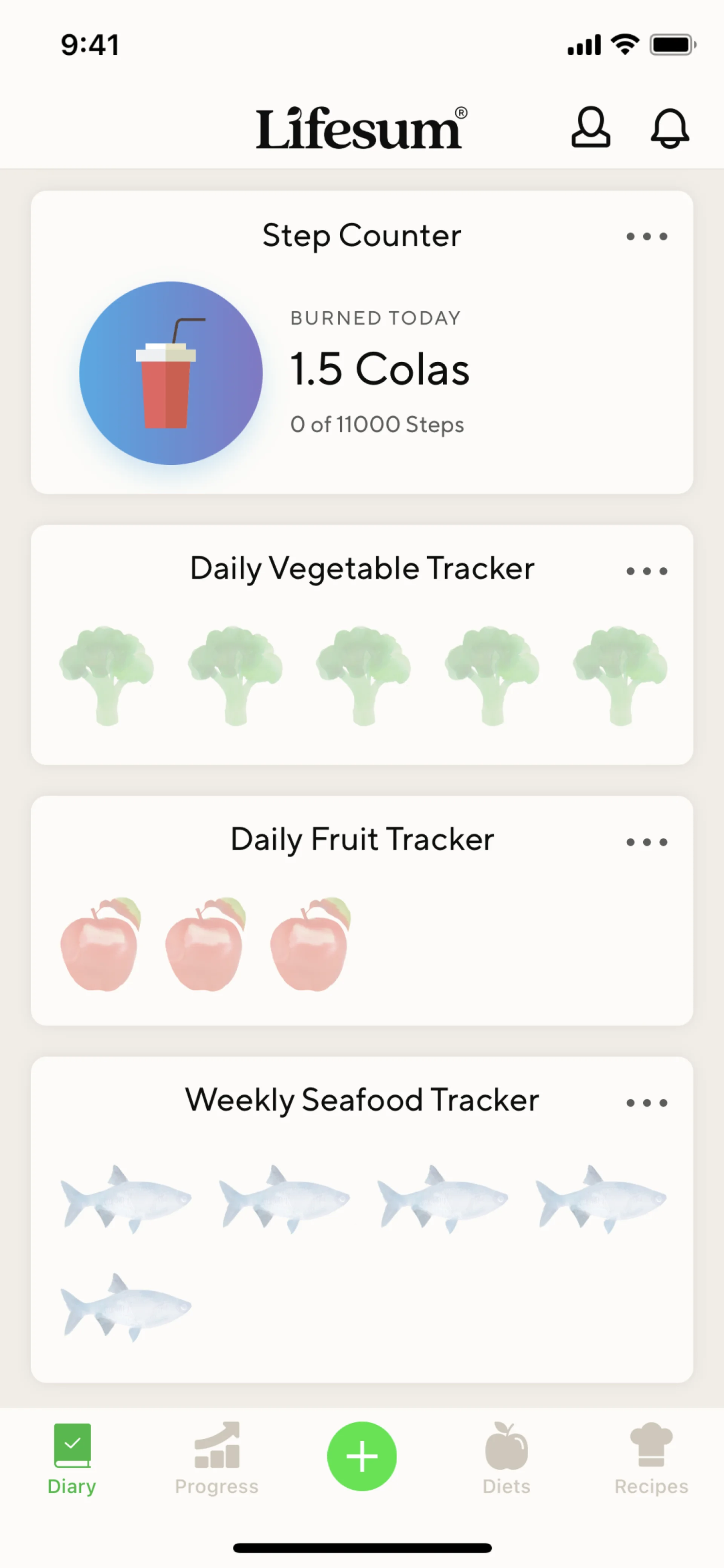The width and height of the screenshot is (724, 1568).
Task: Open the profile icon
Action: (590, 128)
